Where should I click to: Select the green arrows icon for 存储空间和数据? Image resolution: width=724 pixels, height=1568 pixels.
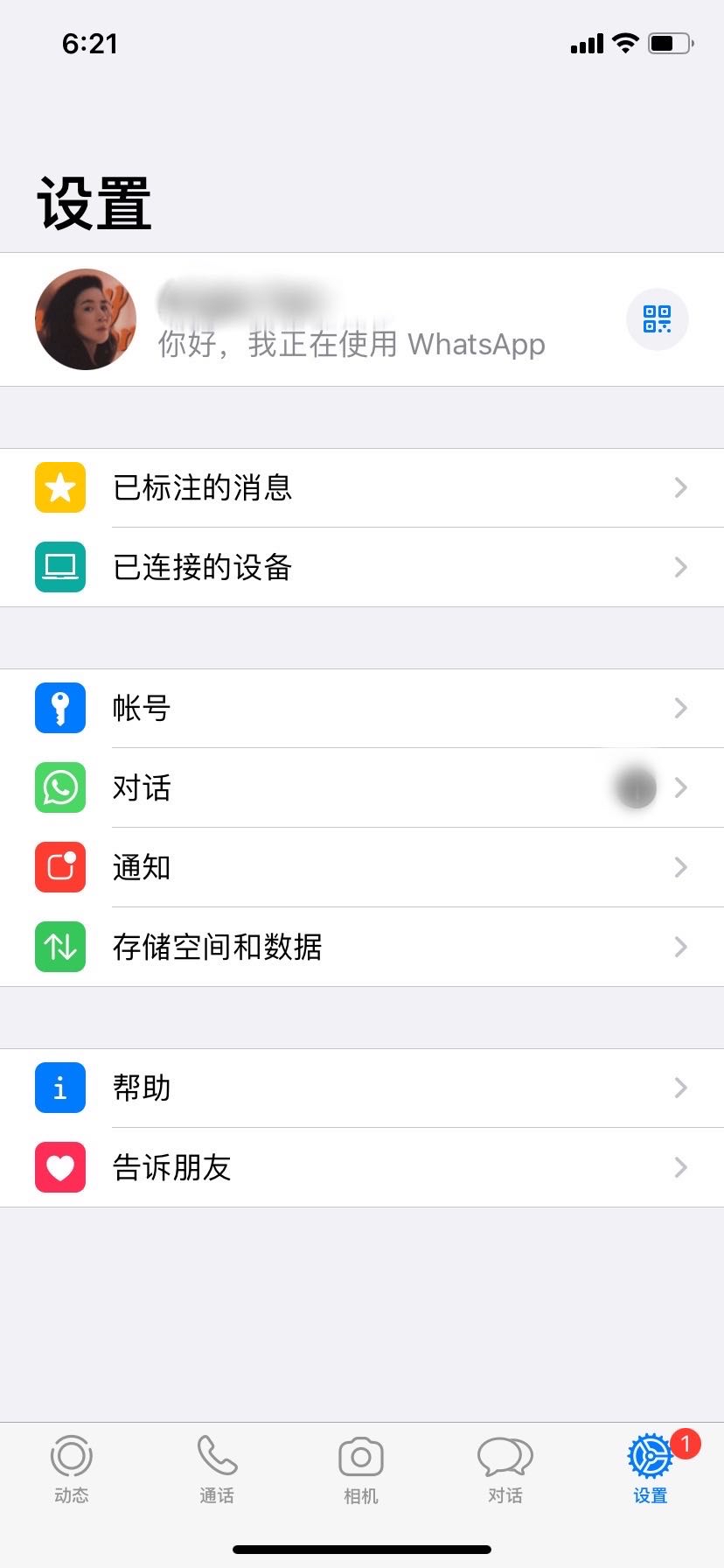(x=59, y=947)
